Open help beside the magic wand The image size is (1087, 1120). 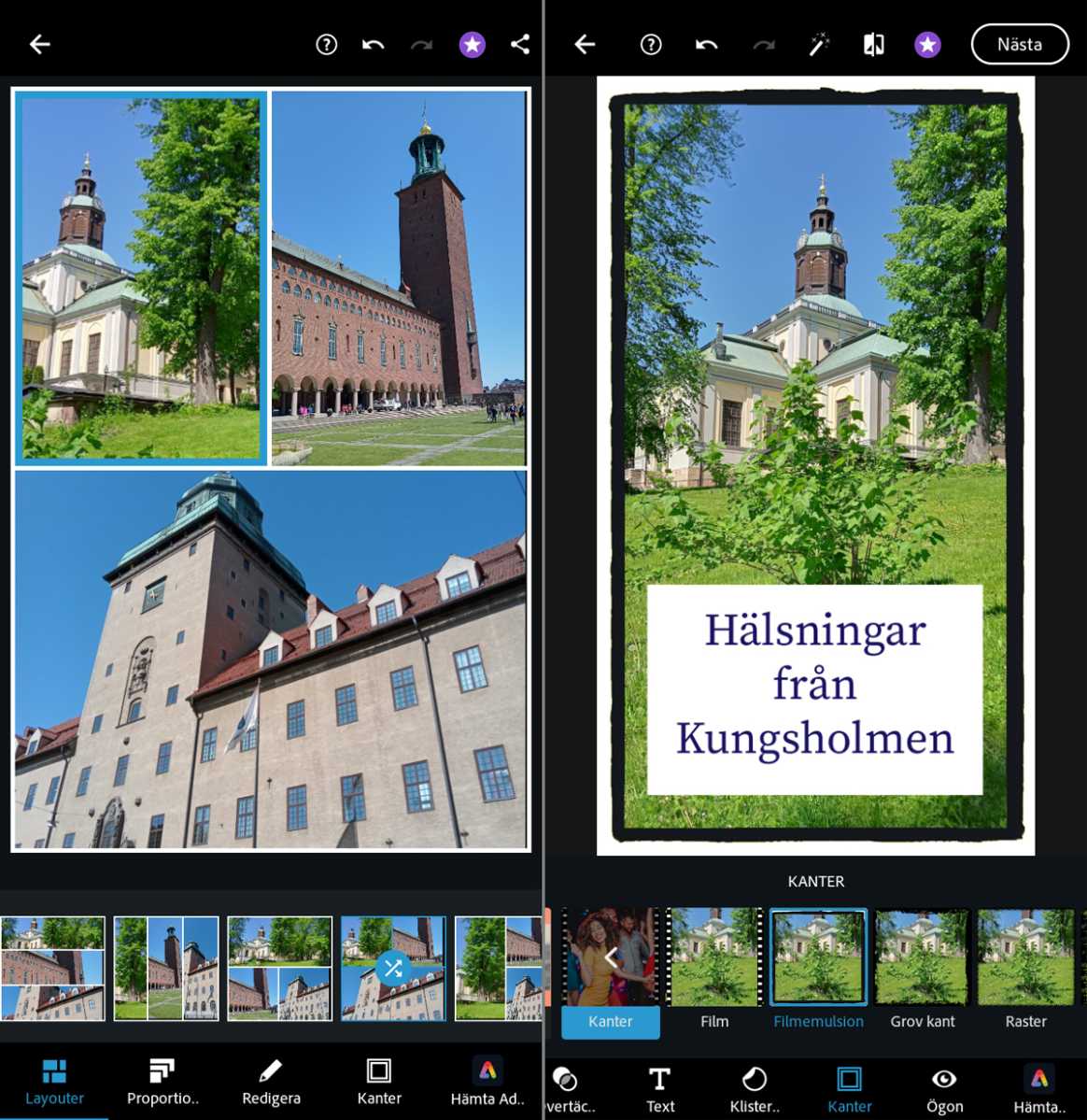tap(651, 44)
